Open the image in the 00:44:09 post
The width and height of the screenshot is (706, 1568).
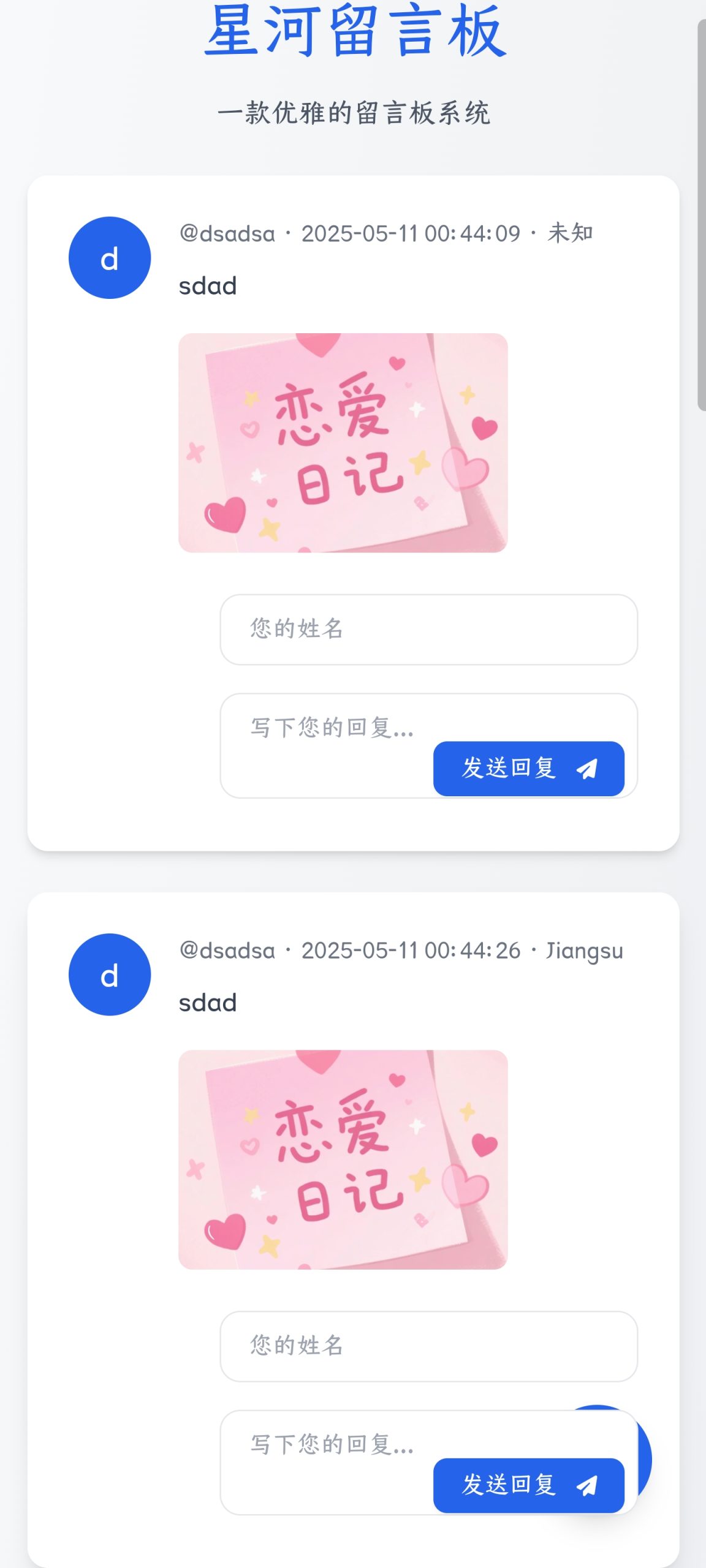tap(343, 443)
